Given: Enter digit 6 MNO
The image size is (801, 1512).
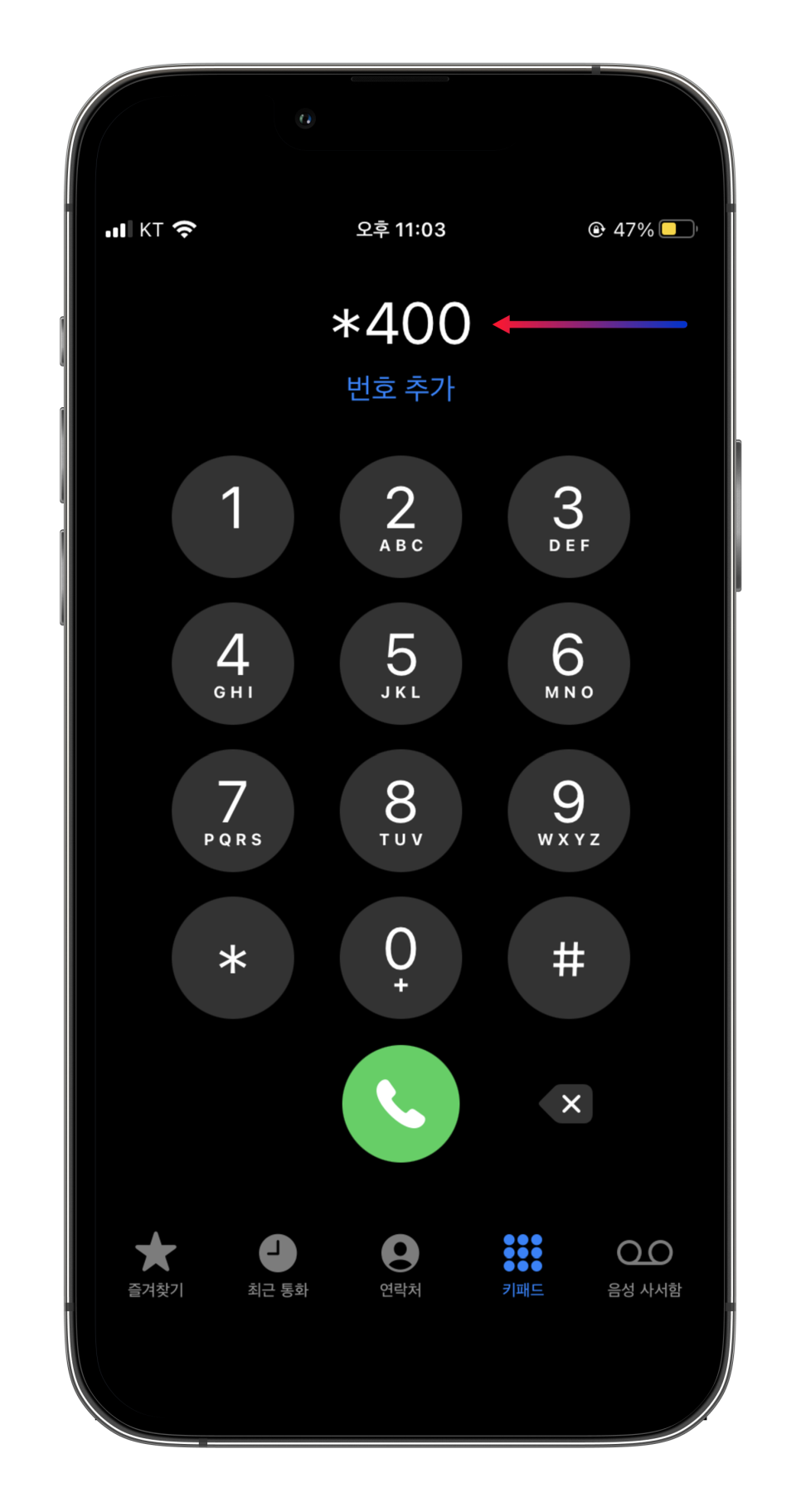Looking at the screenshot, I should tap(569, 664).
